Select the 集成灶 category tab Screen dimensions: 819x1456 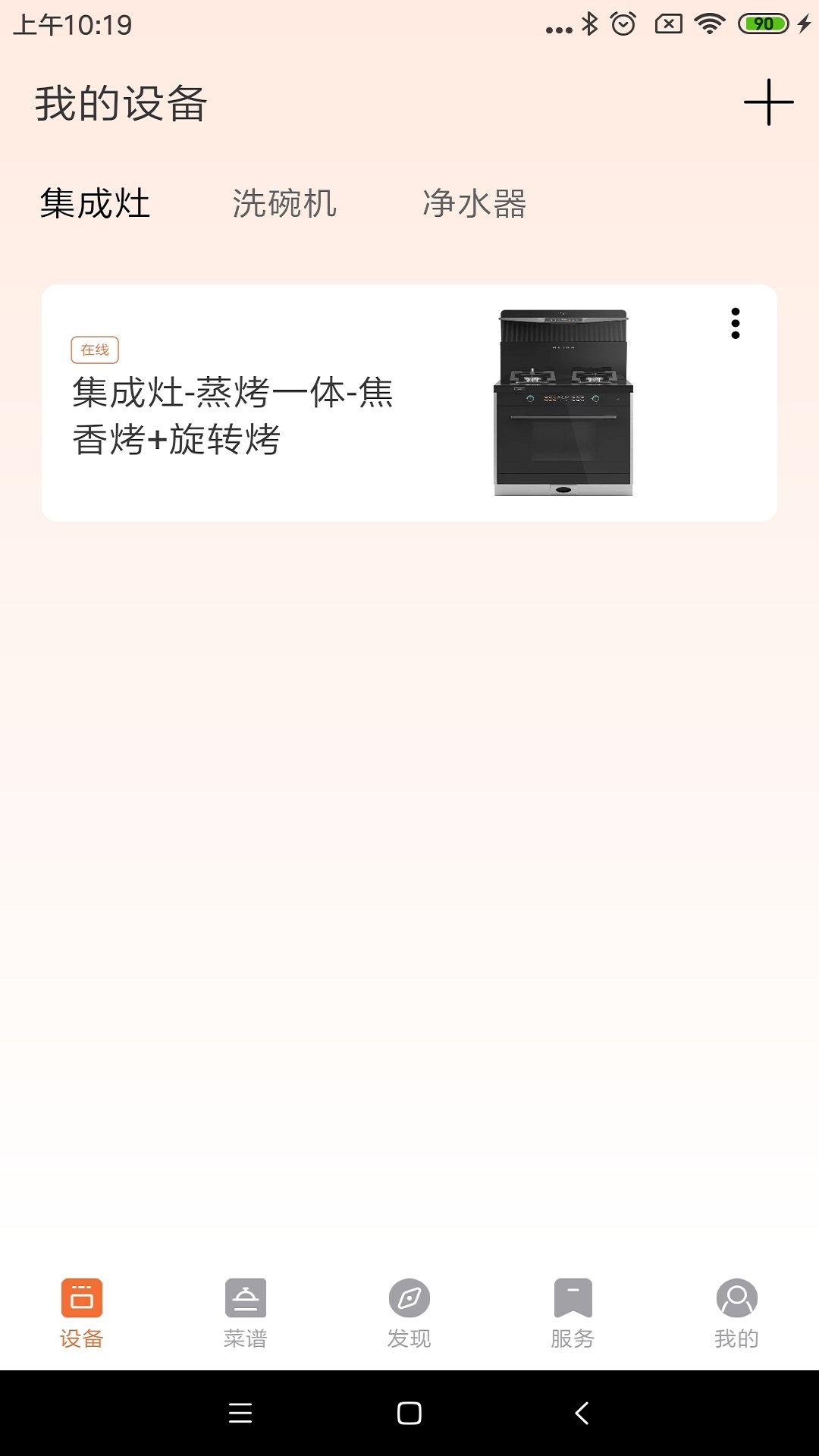(x=94, y=203)
